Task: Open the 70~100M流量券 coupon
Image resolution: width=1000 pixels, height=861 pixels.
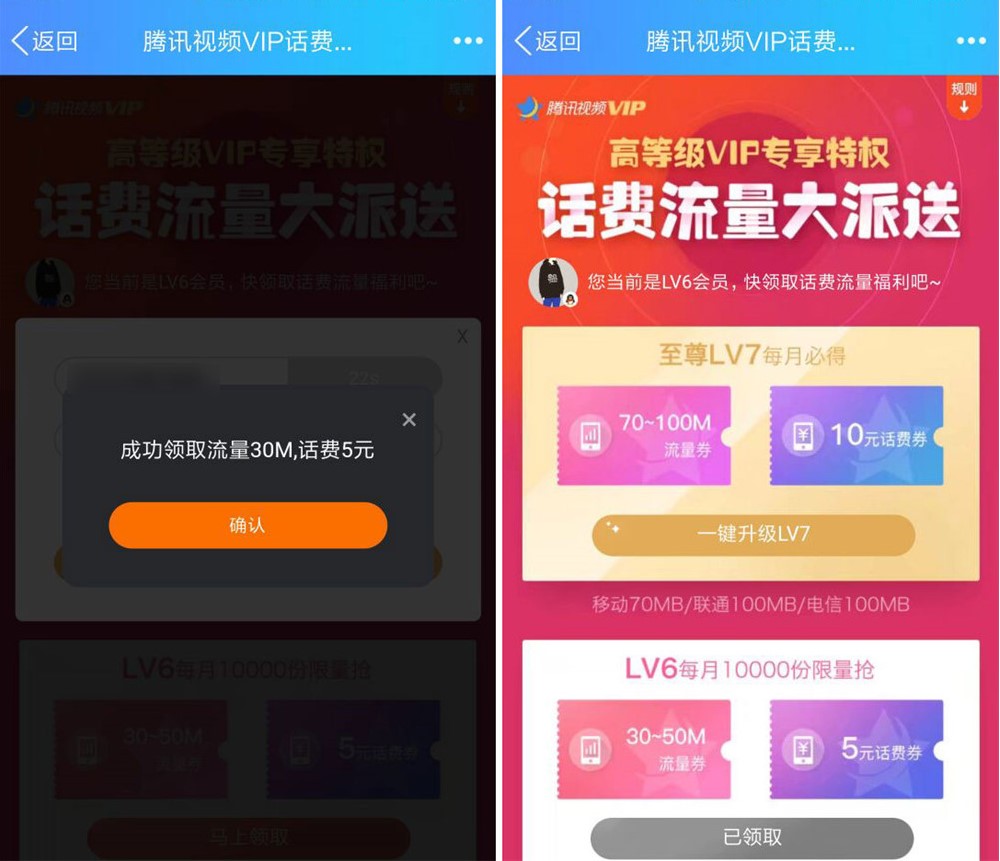Action: (644, 436)
